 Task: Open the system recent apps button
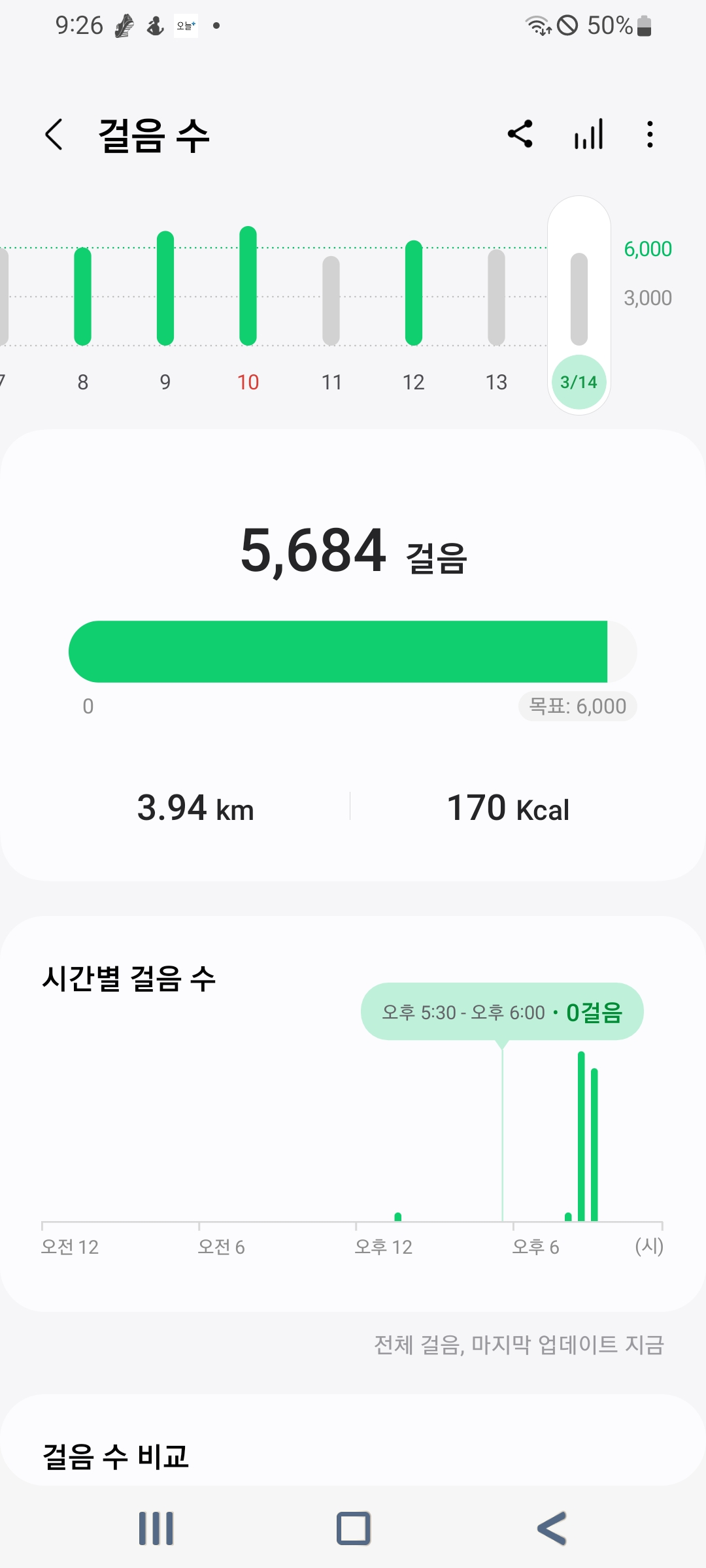pyautogui.click(x=156, y=1529)
